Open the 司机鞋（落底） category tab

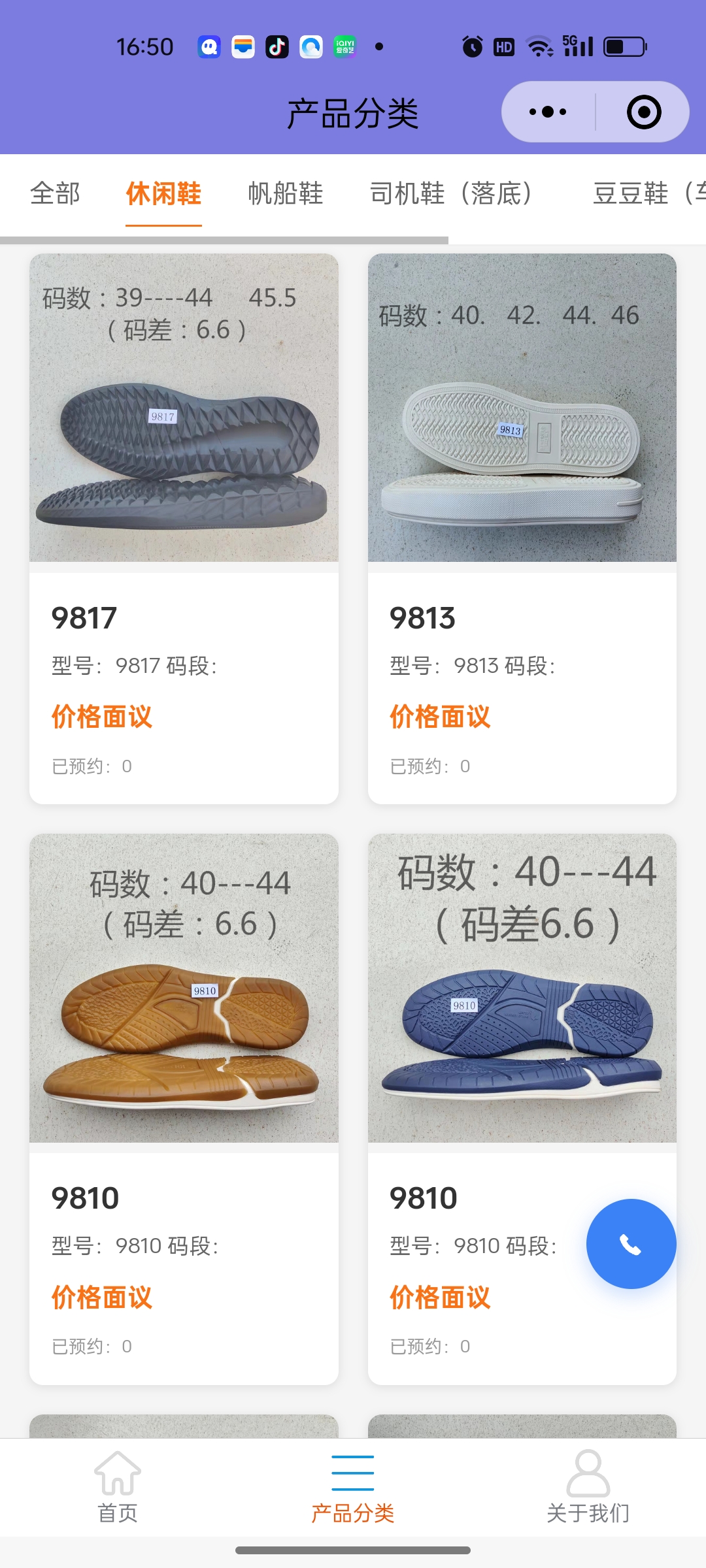tap(451, 193)
